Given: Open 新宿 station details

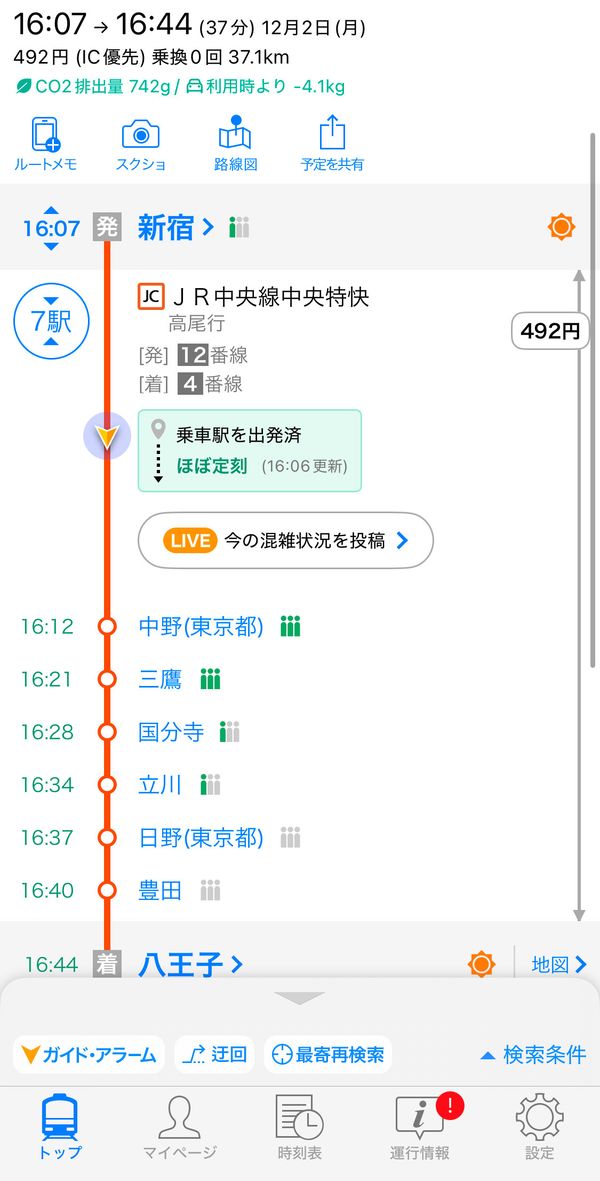Looking at the screenshot, I should pos(175,227).
